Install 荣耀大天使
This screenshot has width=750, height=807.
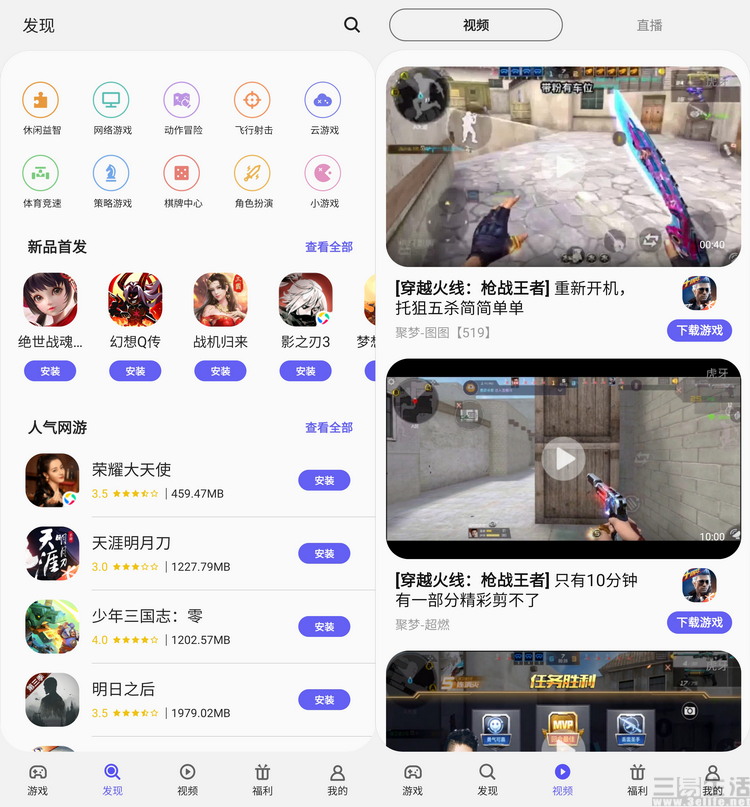324,481
